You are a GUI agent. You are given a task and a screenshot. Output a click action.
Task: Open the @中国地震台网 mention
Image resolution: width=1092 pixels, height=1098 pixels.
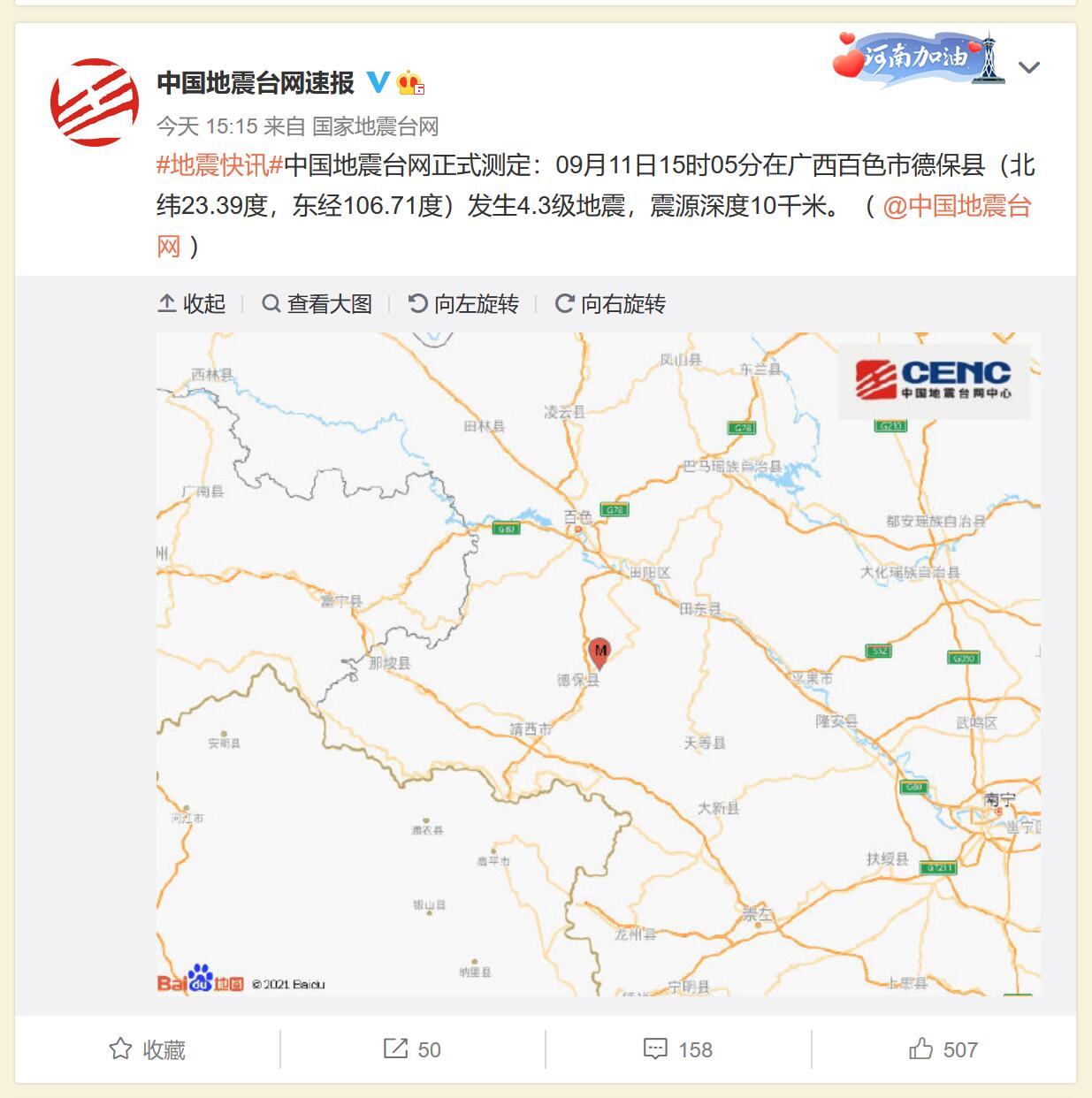(x=957, y=206)
